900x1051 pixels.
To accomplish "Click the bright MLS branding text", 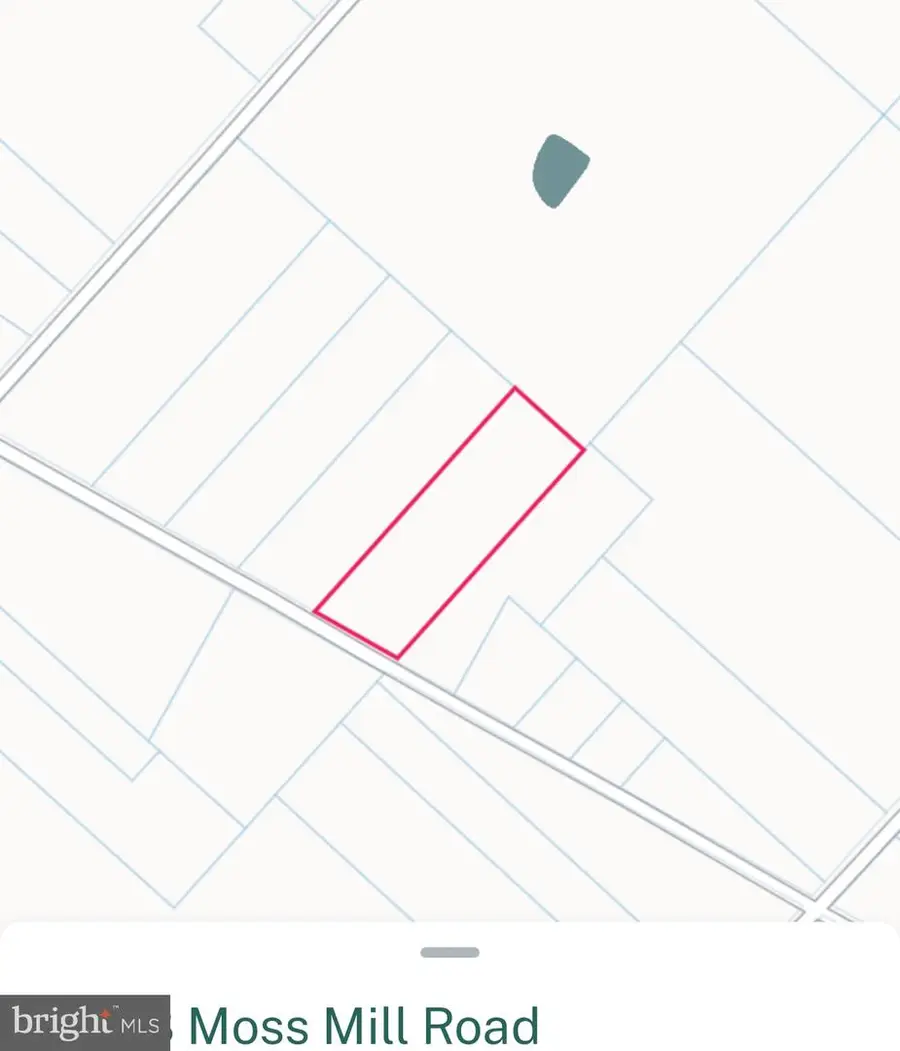I will 85,1023.
